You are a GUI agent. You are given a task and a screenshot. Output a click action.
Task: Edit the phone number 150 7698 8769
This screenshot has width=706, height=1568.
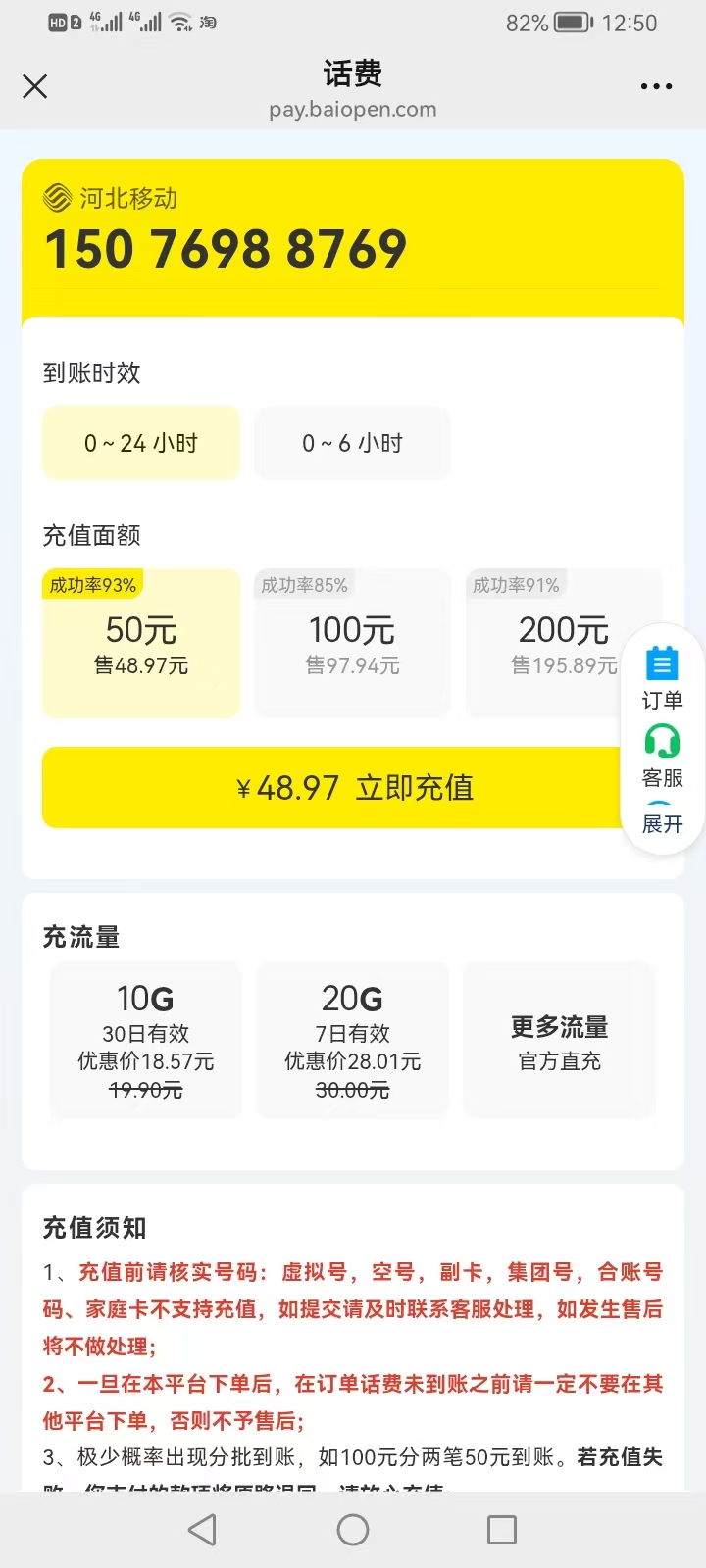(226, 249)
